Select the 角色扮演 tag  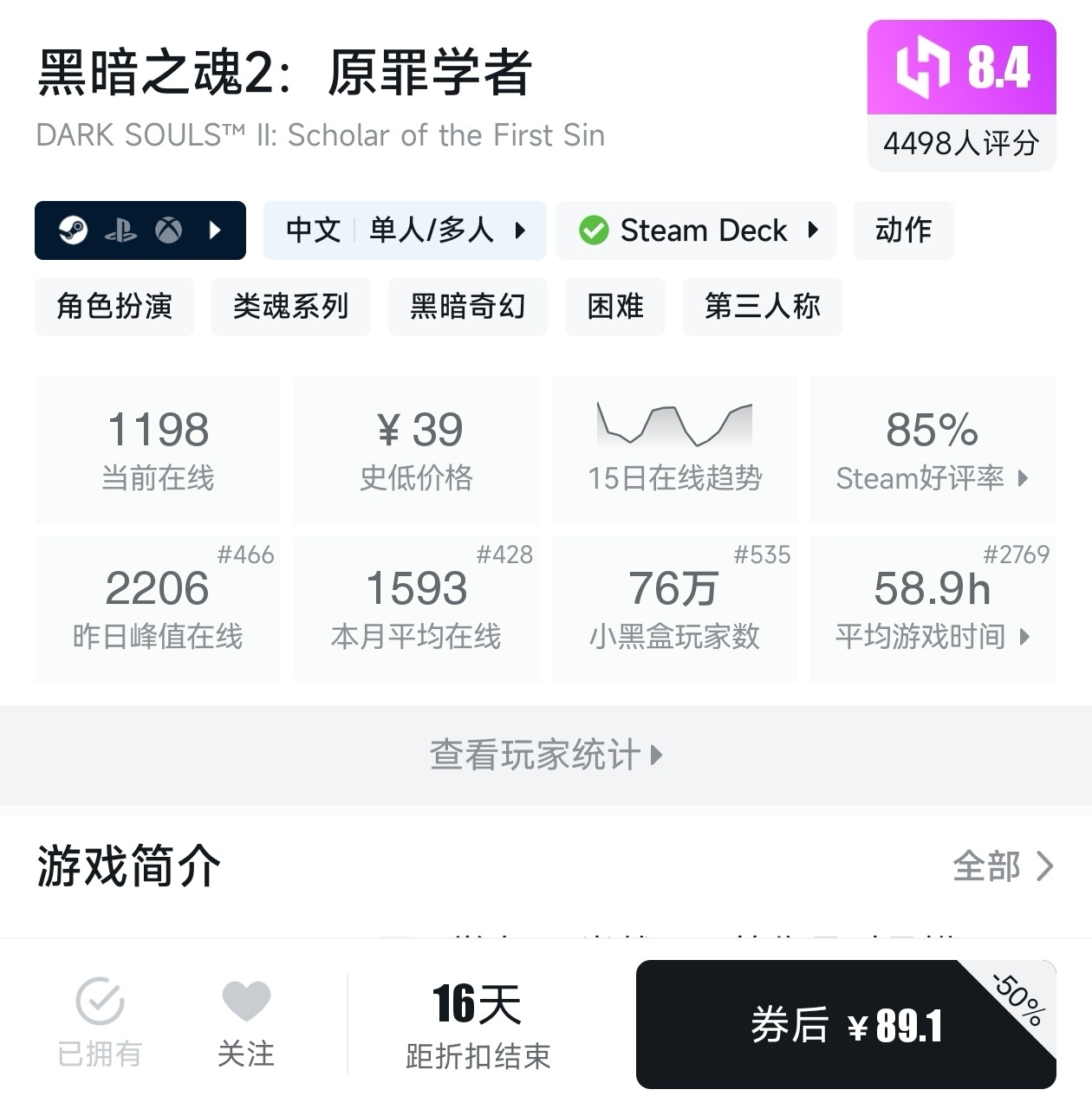tap(114, 307)
